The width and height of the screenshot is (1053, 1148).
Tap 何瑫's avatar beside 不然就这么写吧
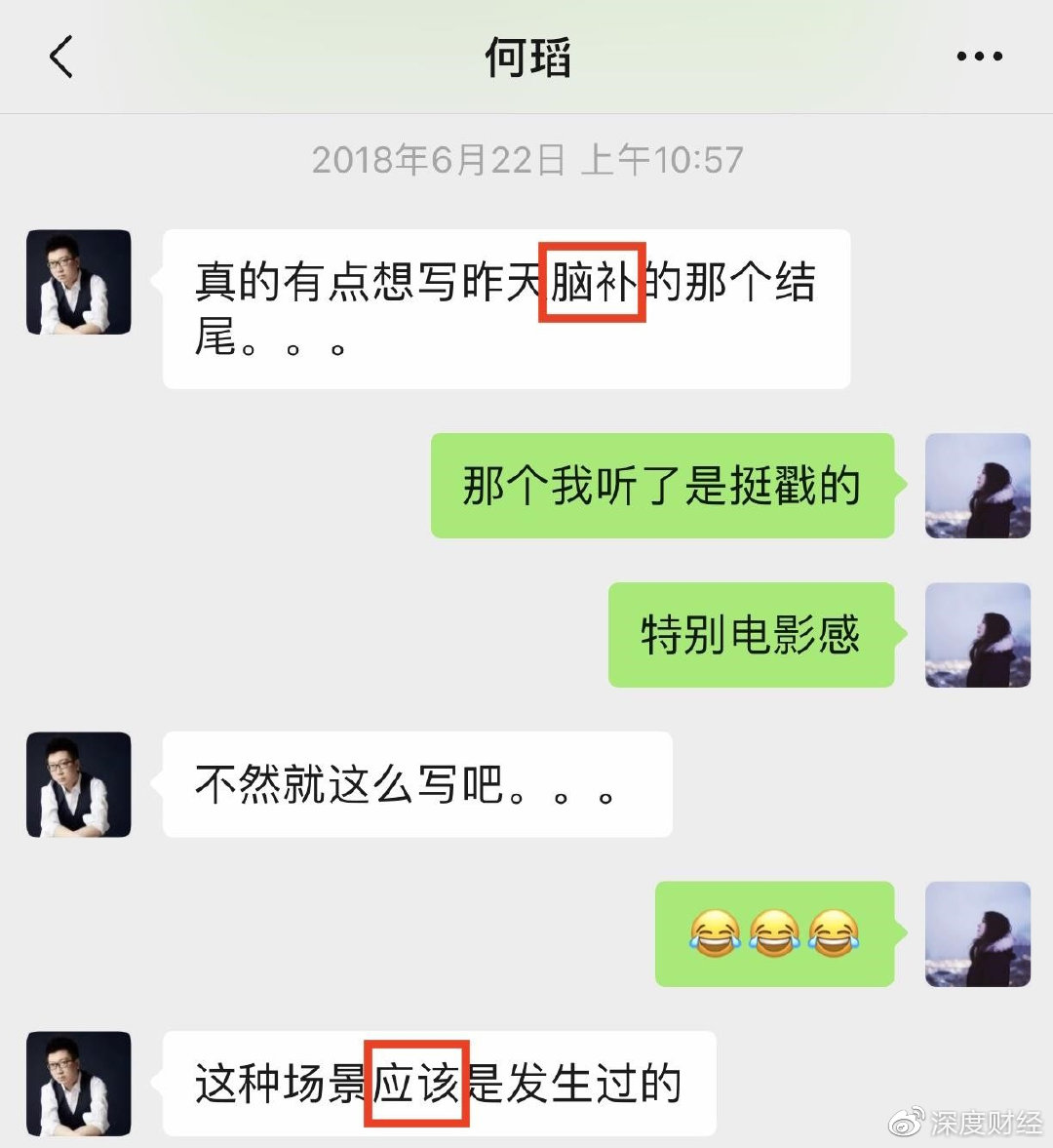79,784
